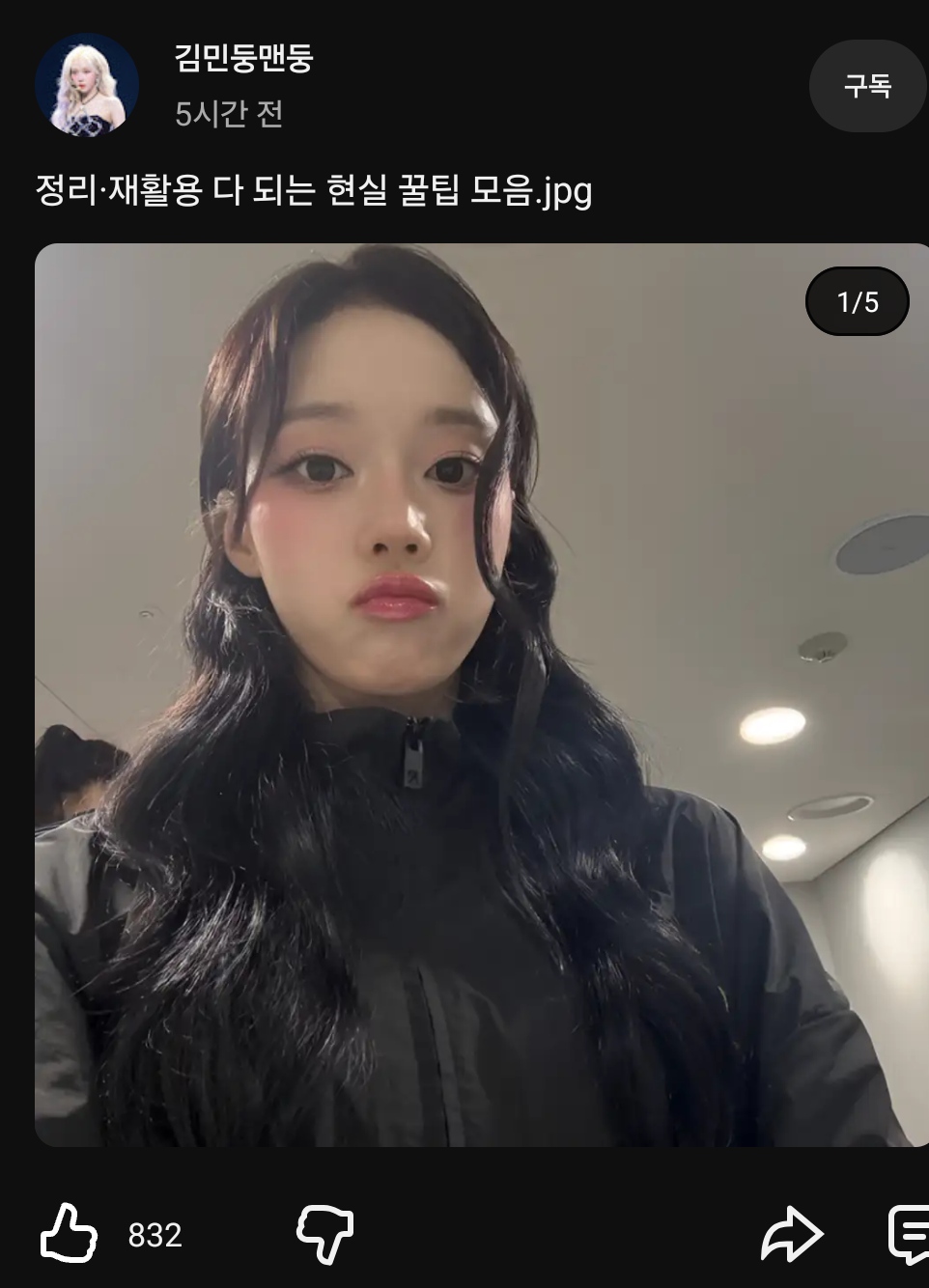The width and height of the screenshot is (929, 1288).
Task: Open the comments for this post
Action: point(909,1233)
